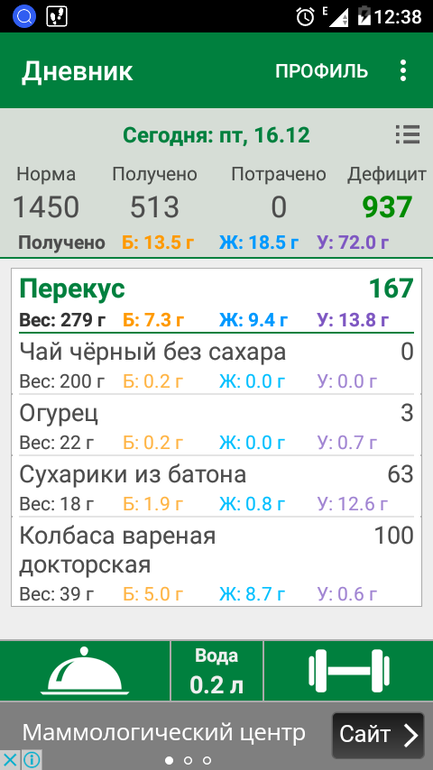This screenshot has width=433, height=770.
Task: Open the Перекус meal header
Action: [x=216, y=302]
